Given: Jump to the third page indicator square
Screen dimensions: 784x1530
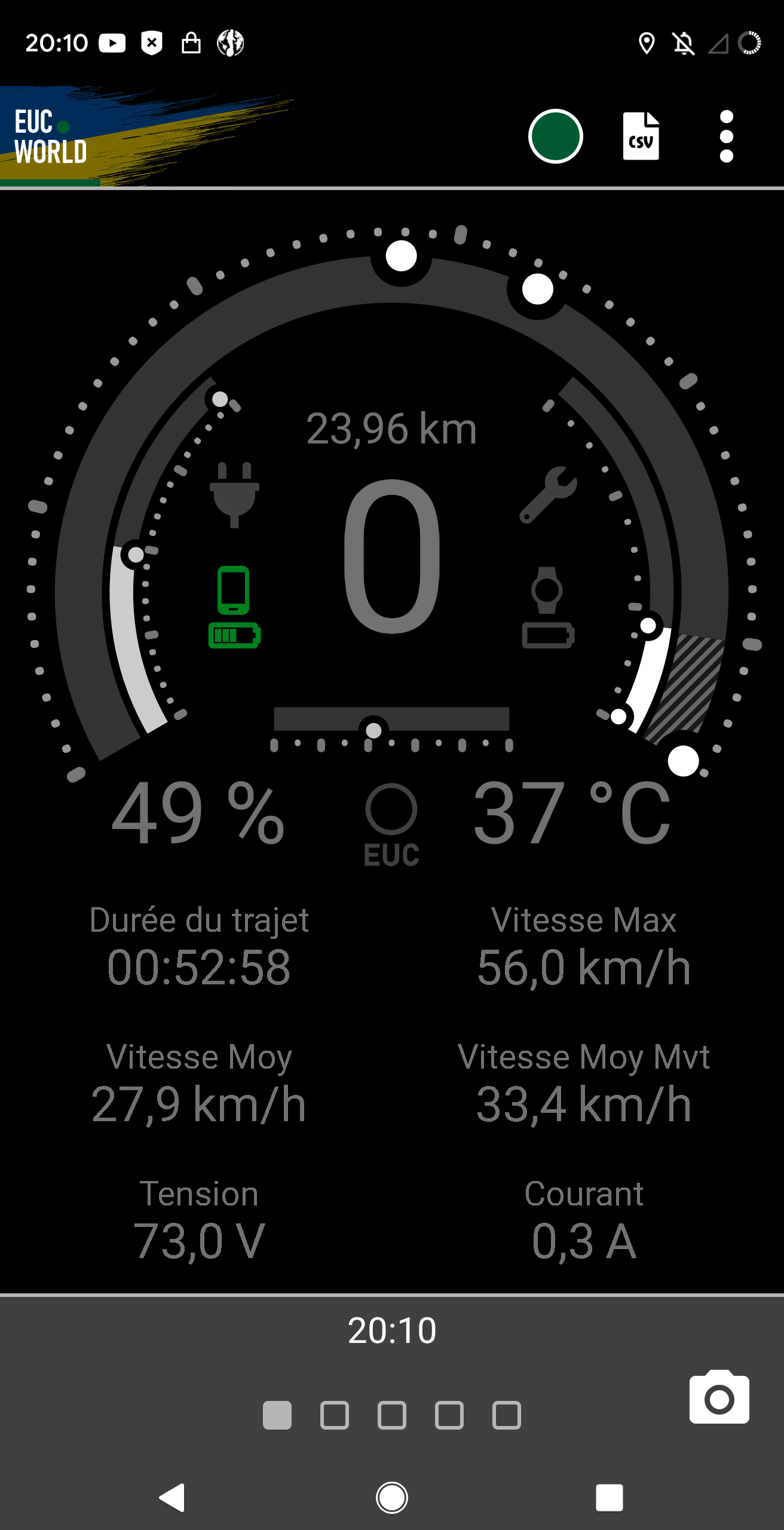Looking at the screenshot, I should coord(392,1415).
